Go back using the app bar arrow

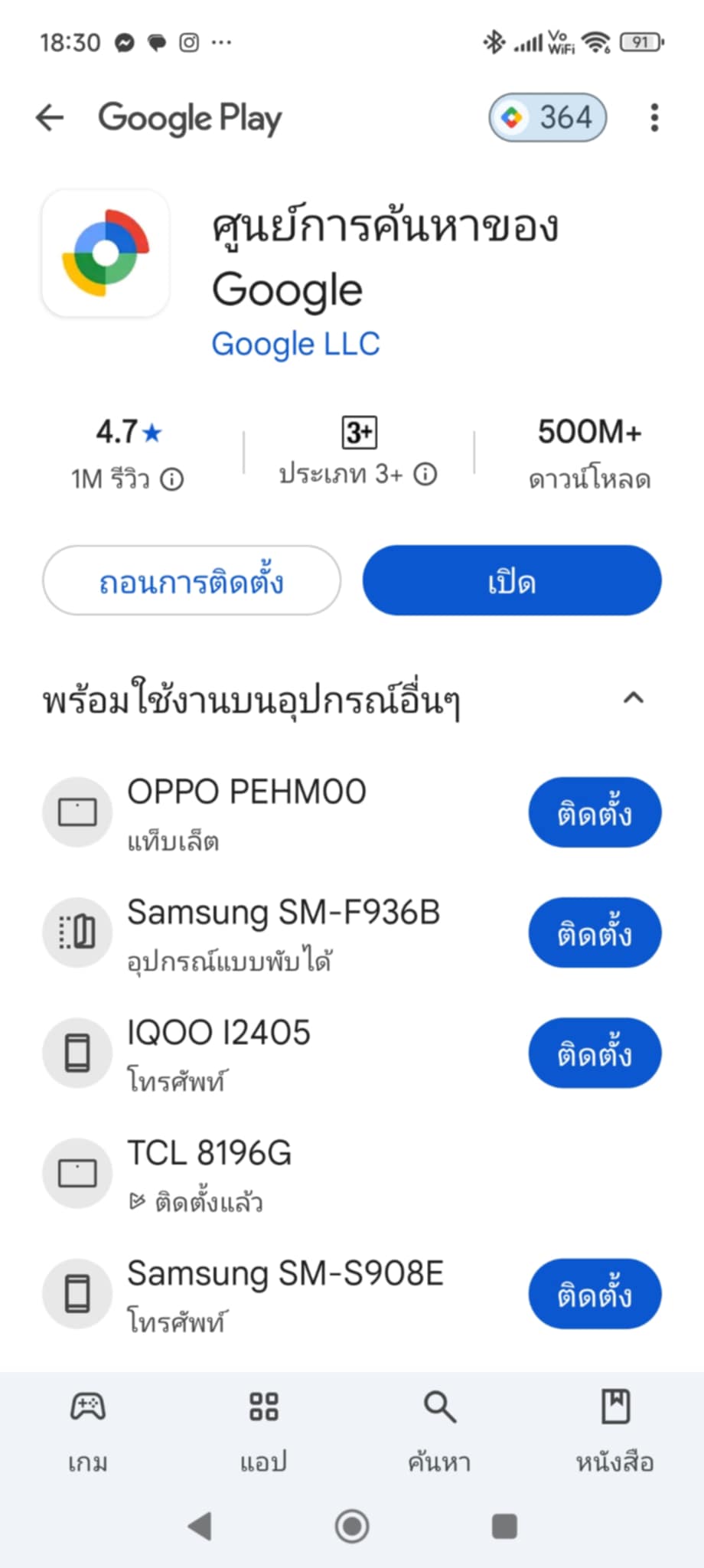coord(50,118)
